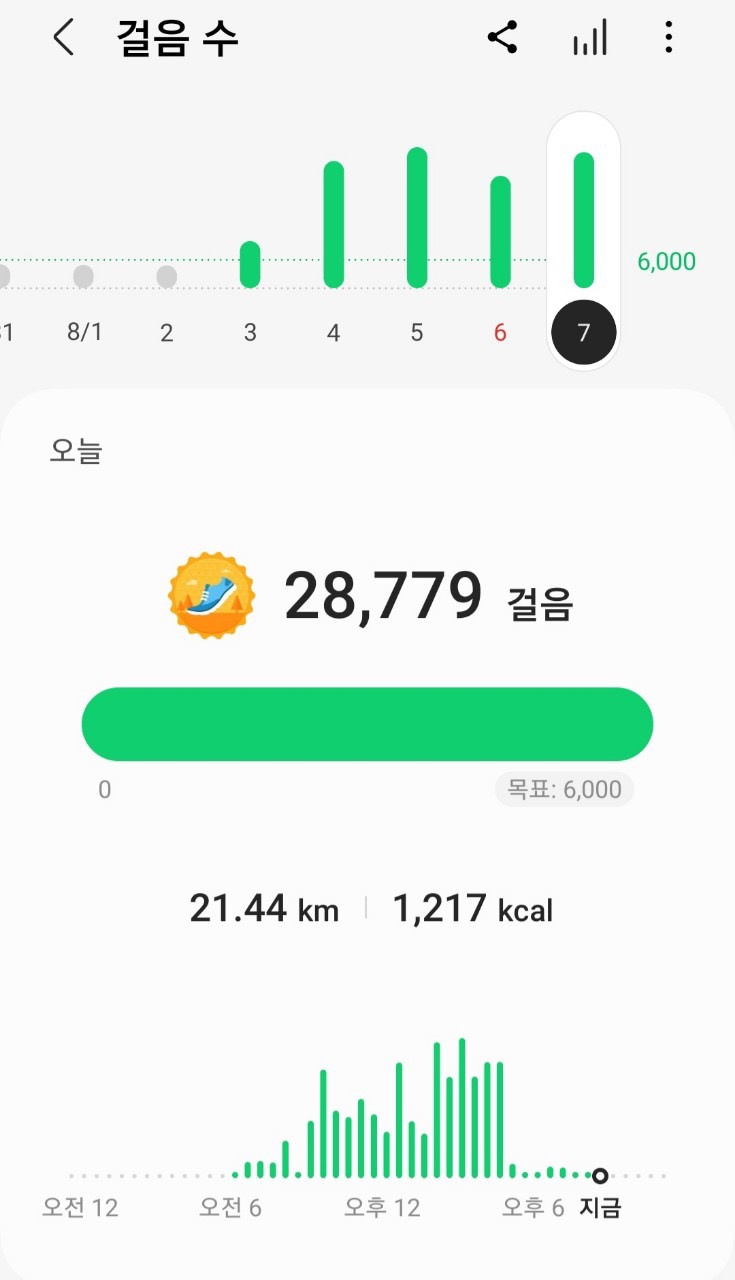
Task: Go back from the 걸음 수 screen
Action: [x=63, y=39]
